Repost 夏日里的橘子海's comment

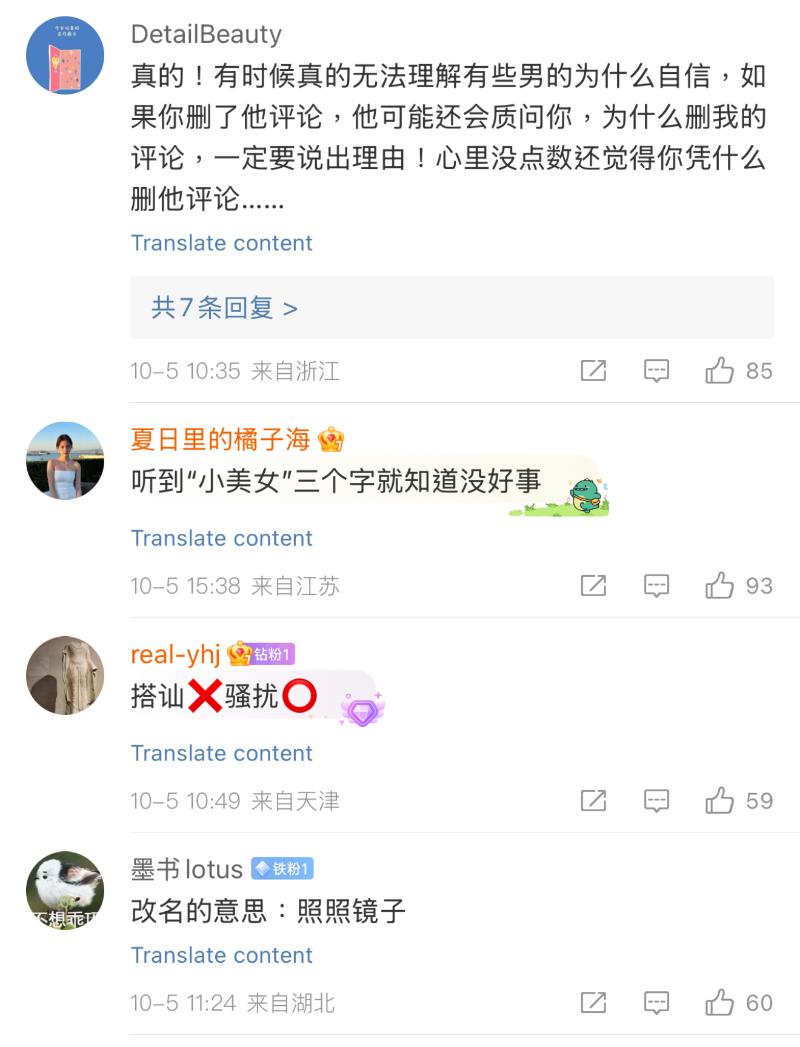(x=593, y=586)
